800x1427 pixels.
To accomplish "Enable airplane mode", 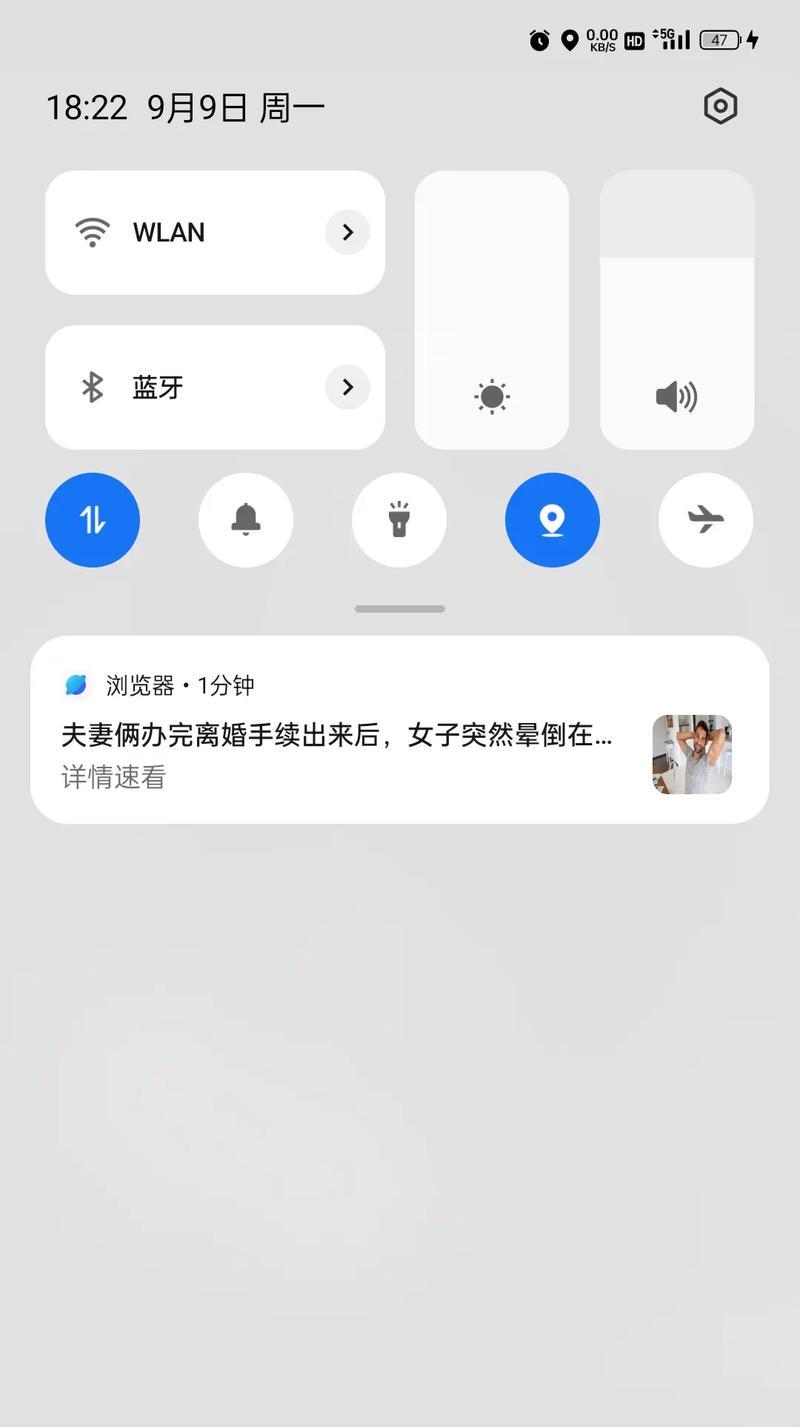I will click(706, 520).
